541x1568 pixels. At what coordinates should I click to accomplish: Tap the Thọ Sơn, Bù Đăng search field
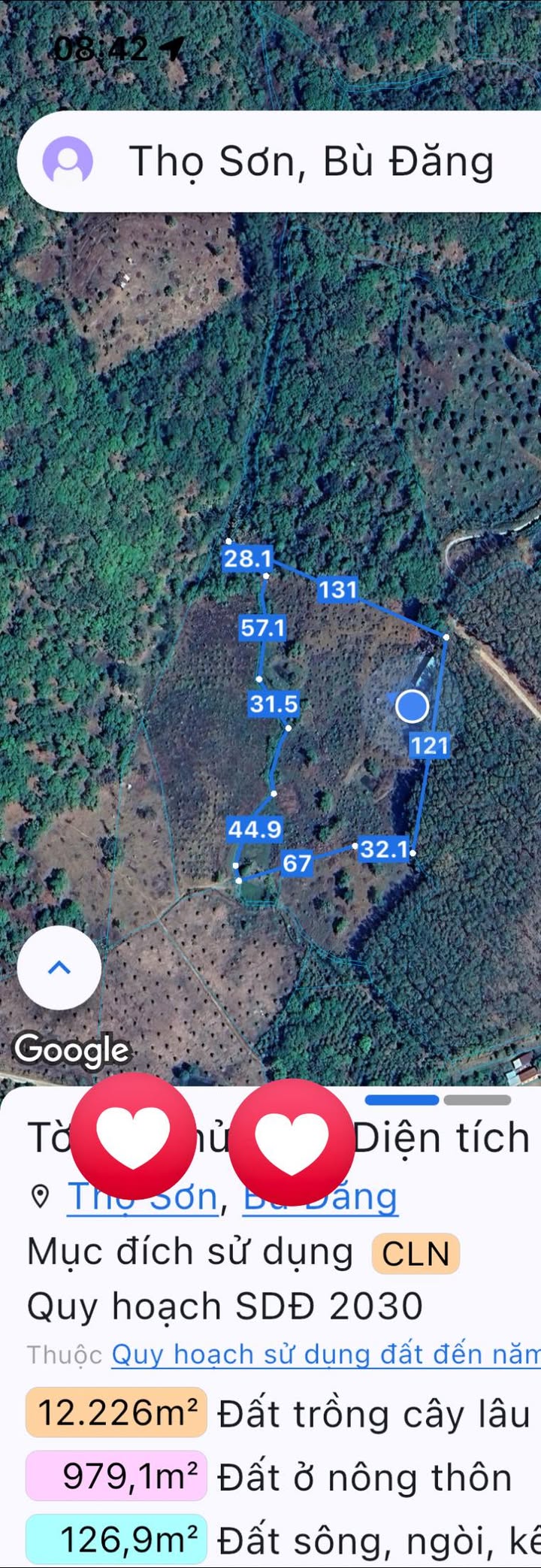[x=311, y=162]
